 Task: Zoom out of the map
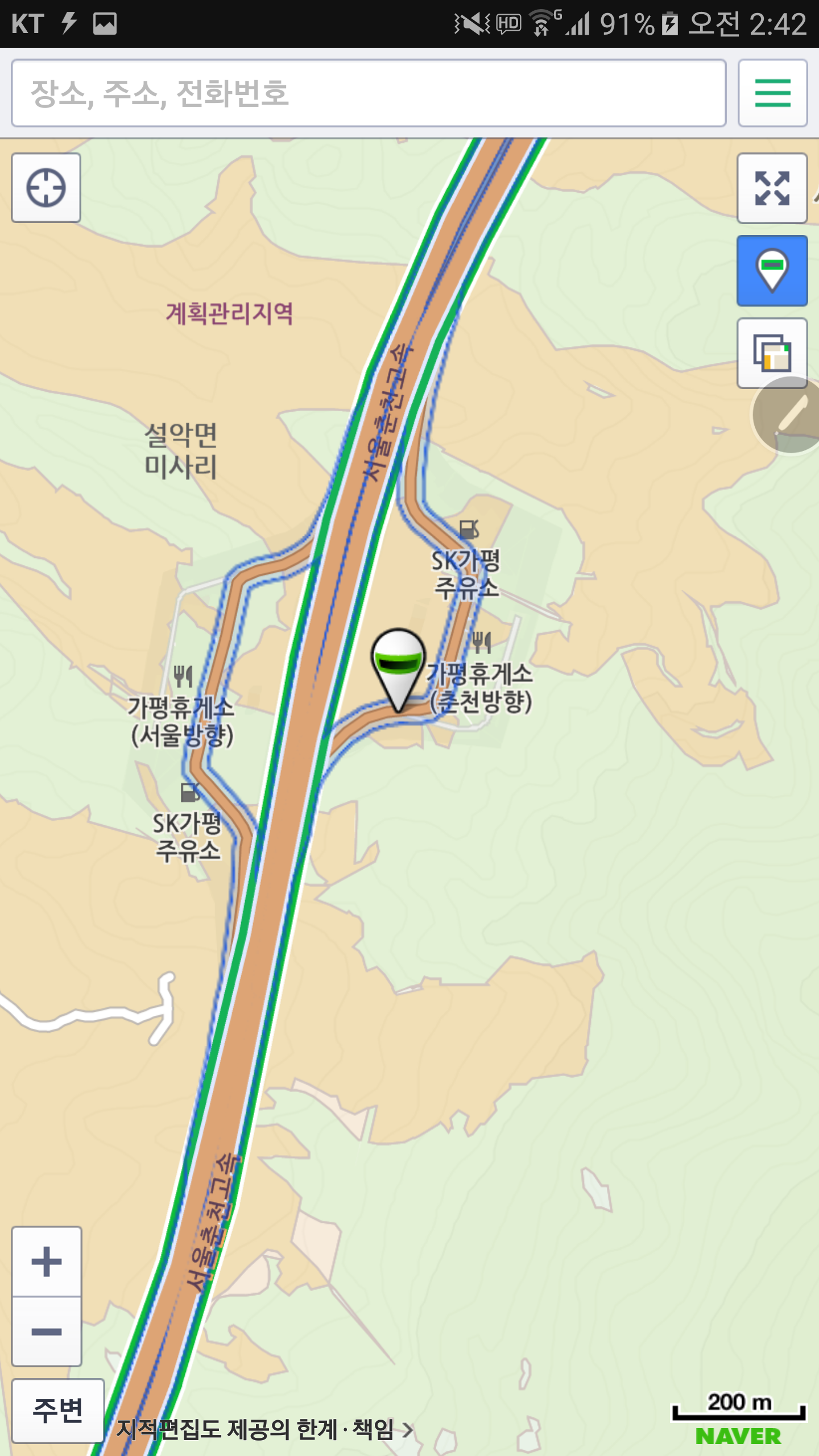coord(47,1331)
